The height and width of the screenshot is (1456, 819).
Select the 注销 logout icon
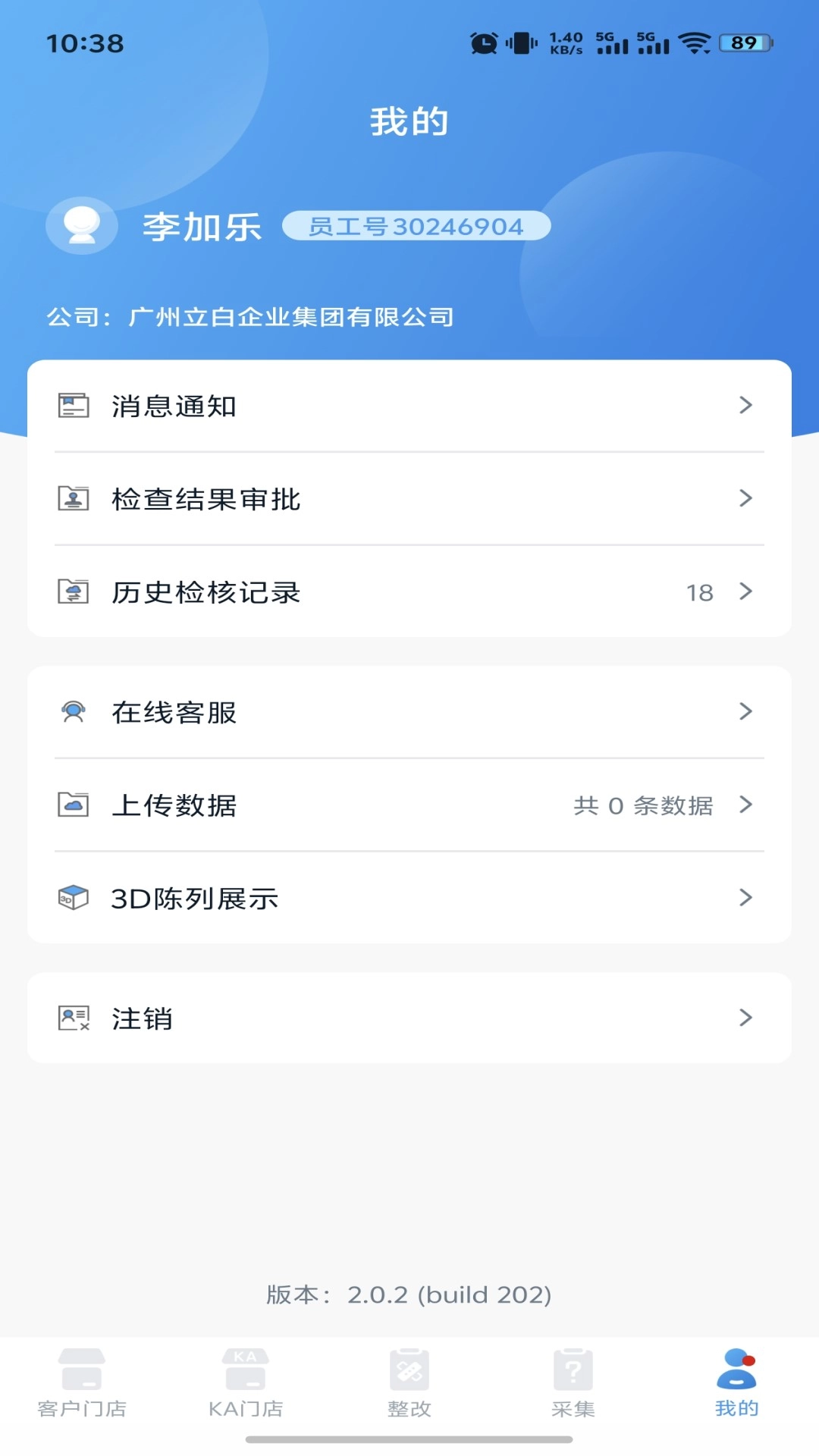tap(72, 1018)
